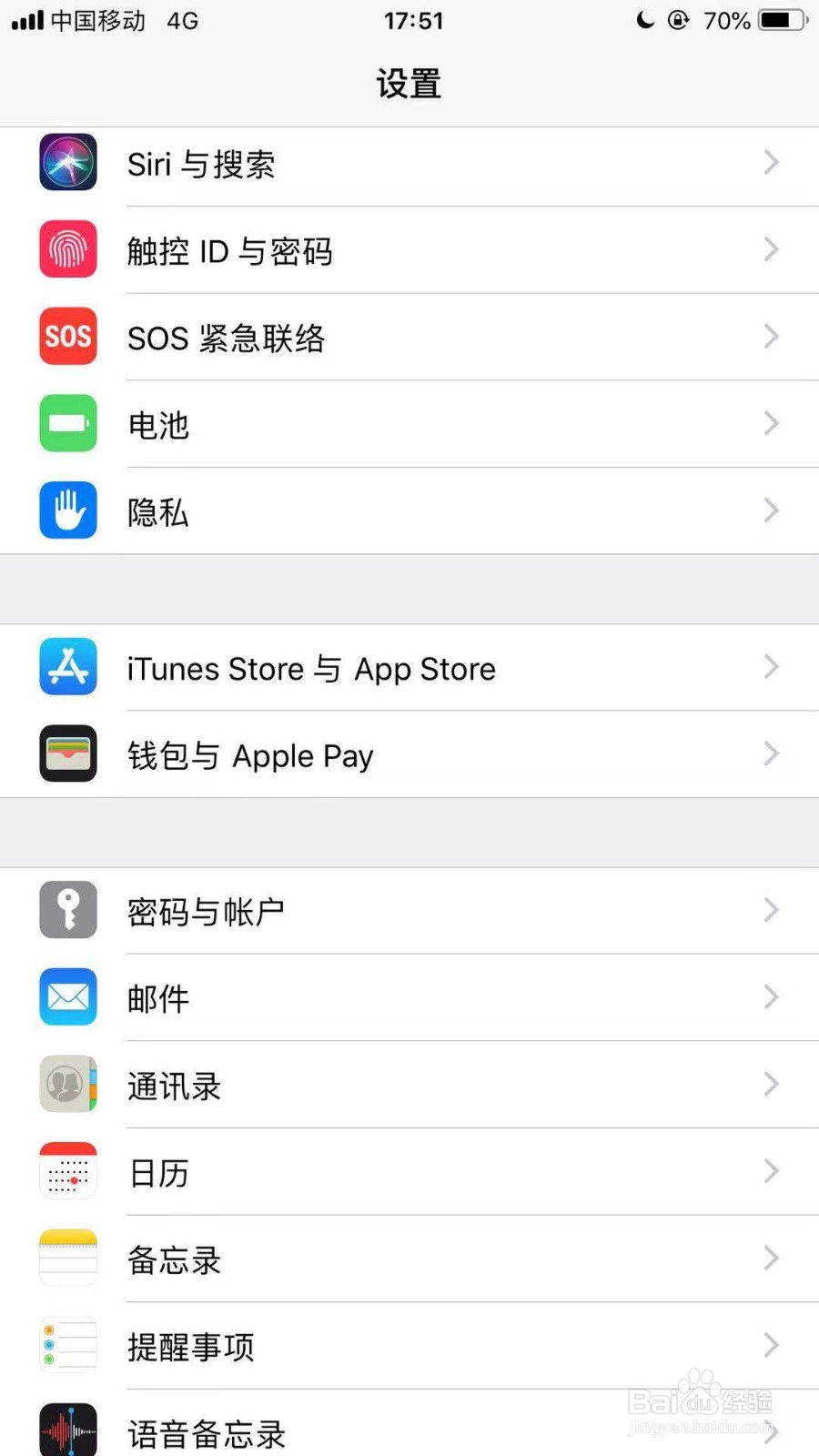Tap the green 电池 battery icon
This screenshot has height=1456, width=819.
(67, 423)
